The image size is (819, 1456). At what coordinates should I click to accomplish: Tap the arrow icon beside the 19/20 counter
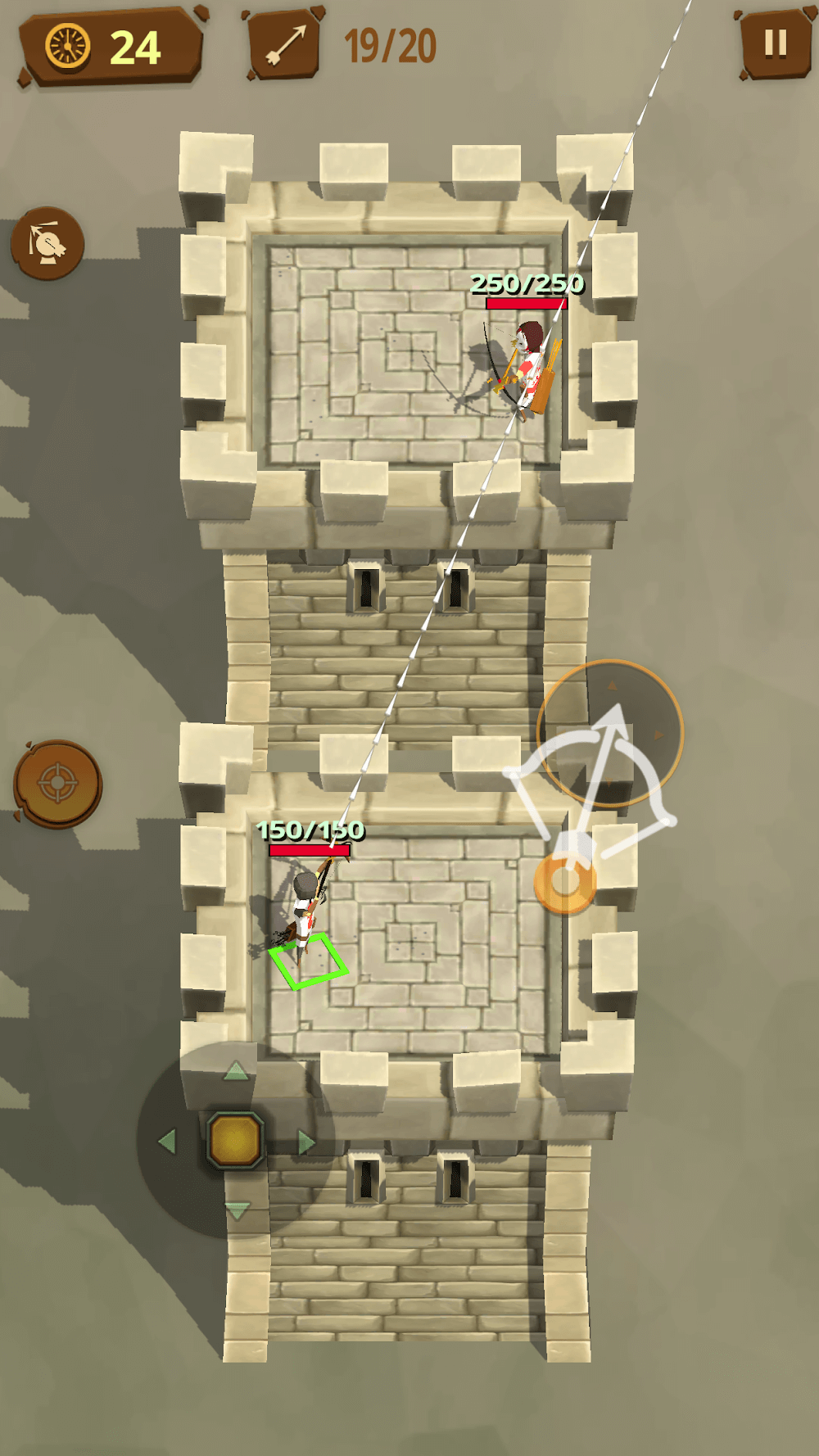[284, 45]
